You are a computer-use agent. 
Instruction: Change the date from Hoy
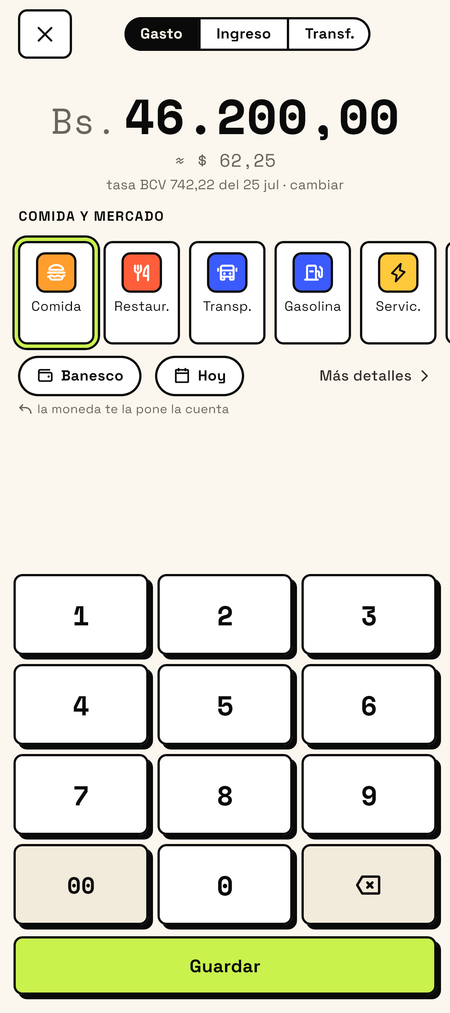[199, 375]
